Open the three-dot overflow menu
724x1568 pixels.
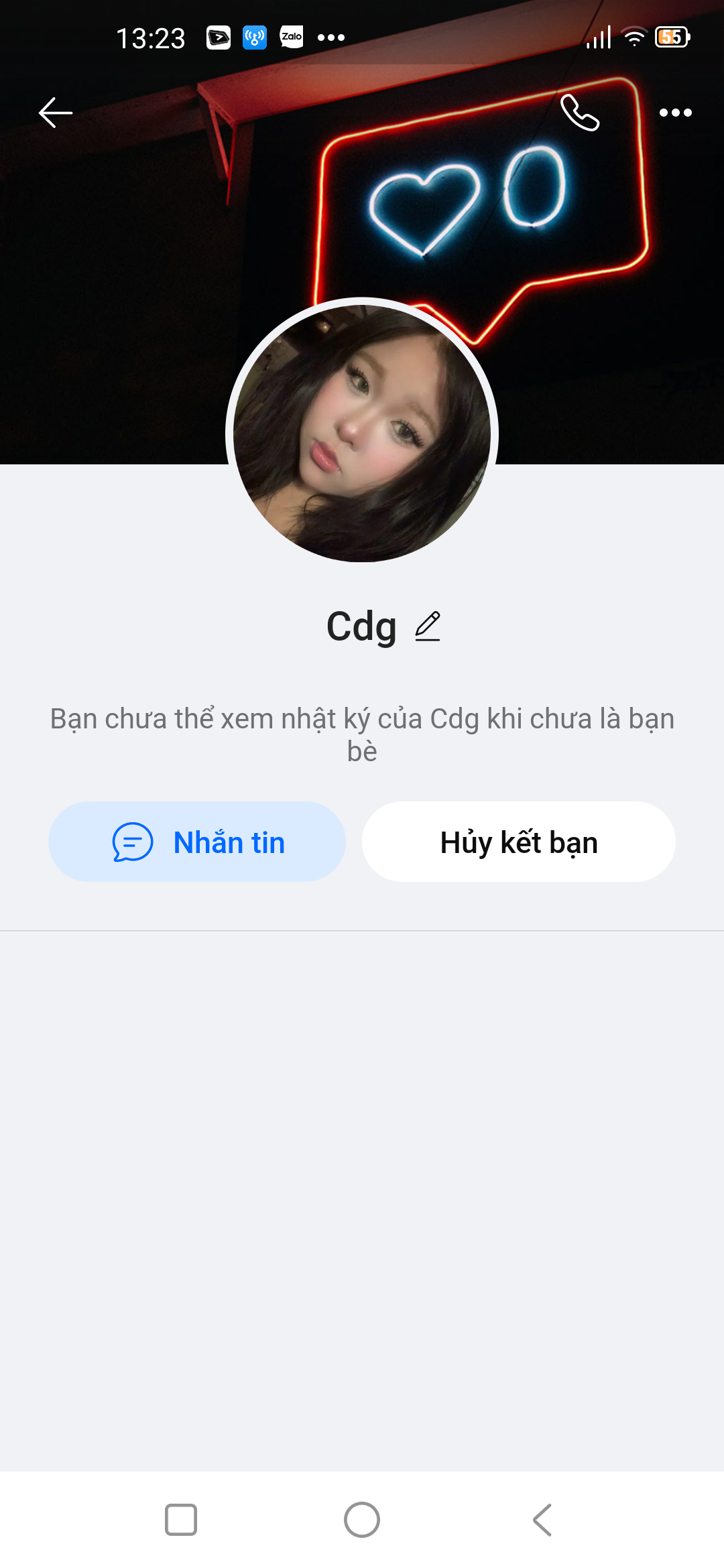point(675,113)
